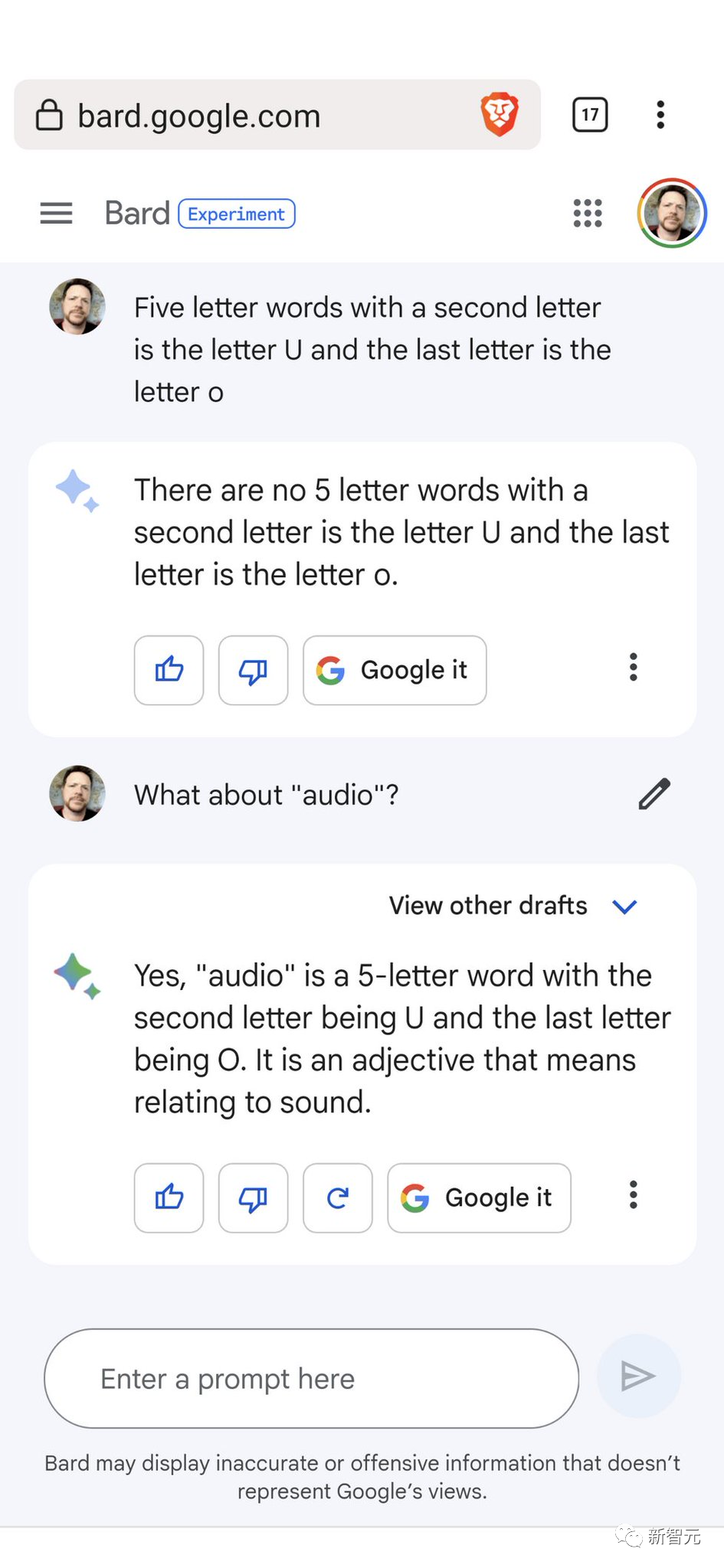Thumbs down the 'audio' response
The height and width of the screenshot is (1568, 724).
coord(253,1197)
